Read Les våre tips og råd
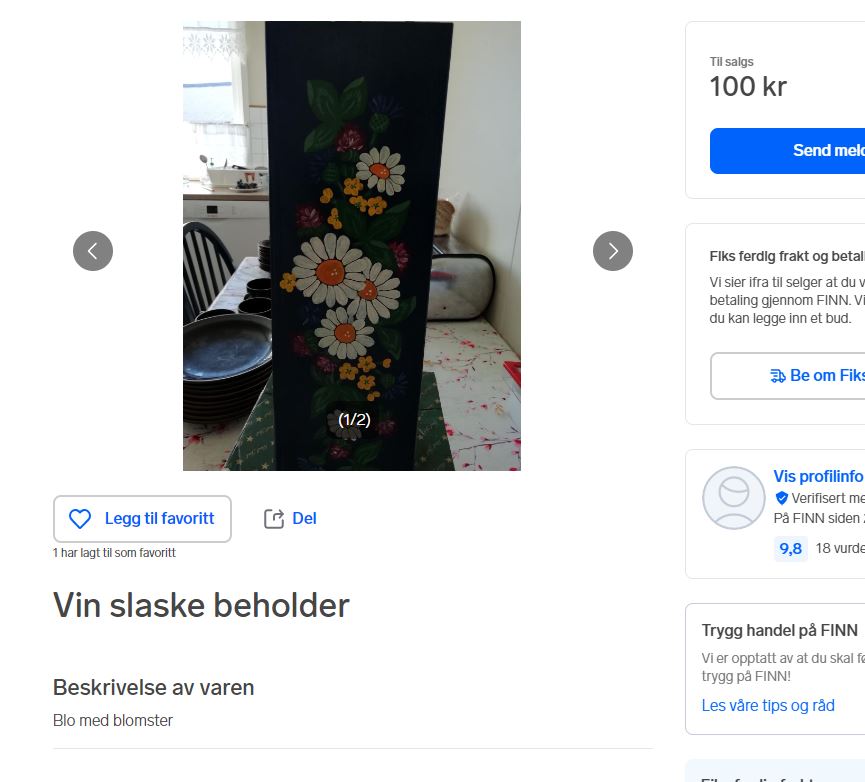 767,705
